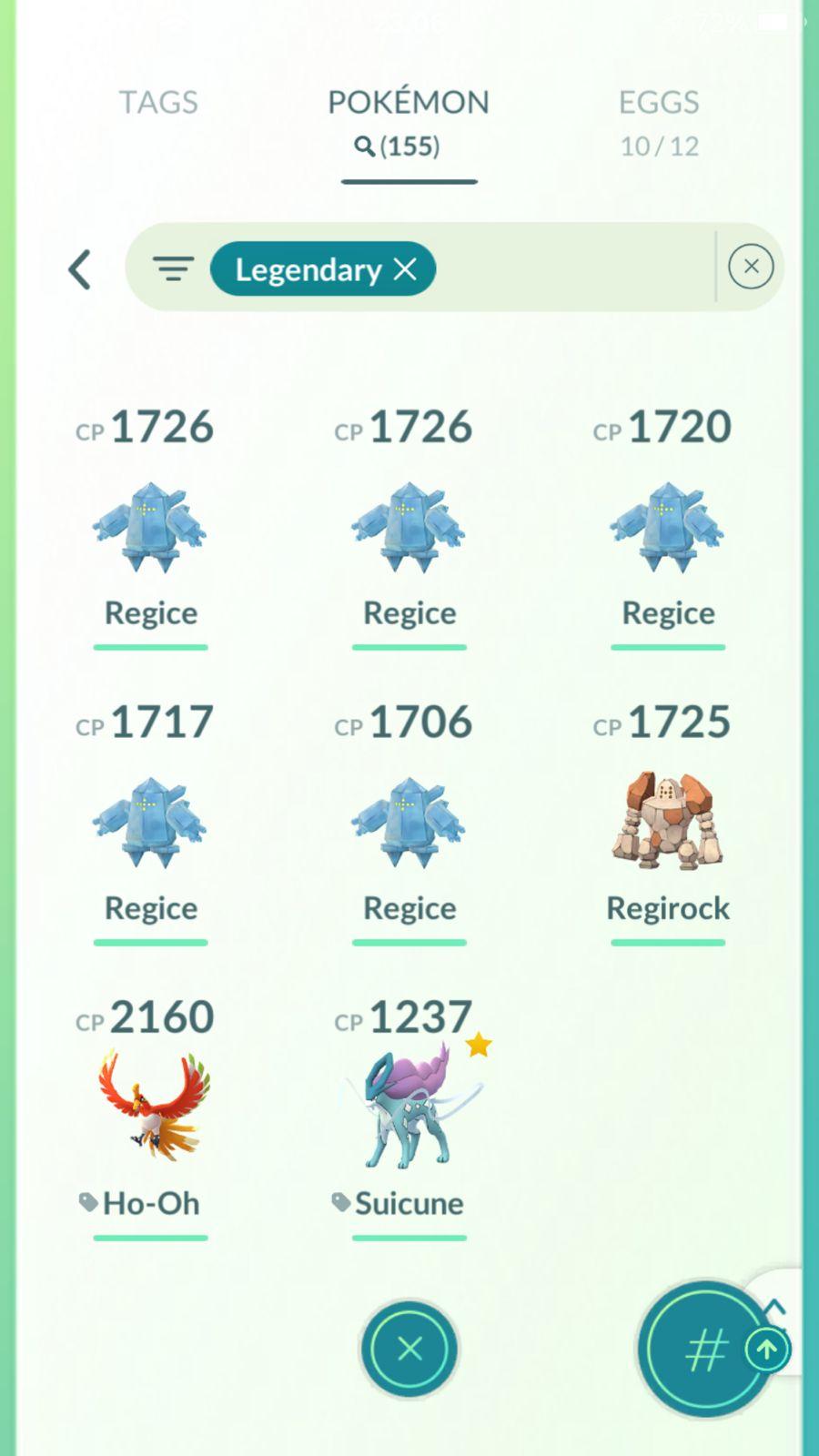Open the Regice with CP 1720
The height and width of the screenshot is (1456, 819).
667,528
